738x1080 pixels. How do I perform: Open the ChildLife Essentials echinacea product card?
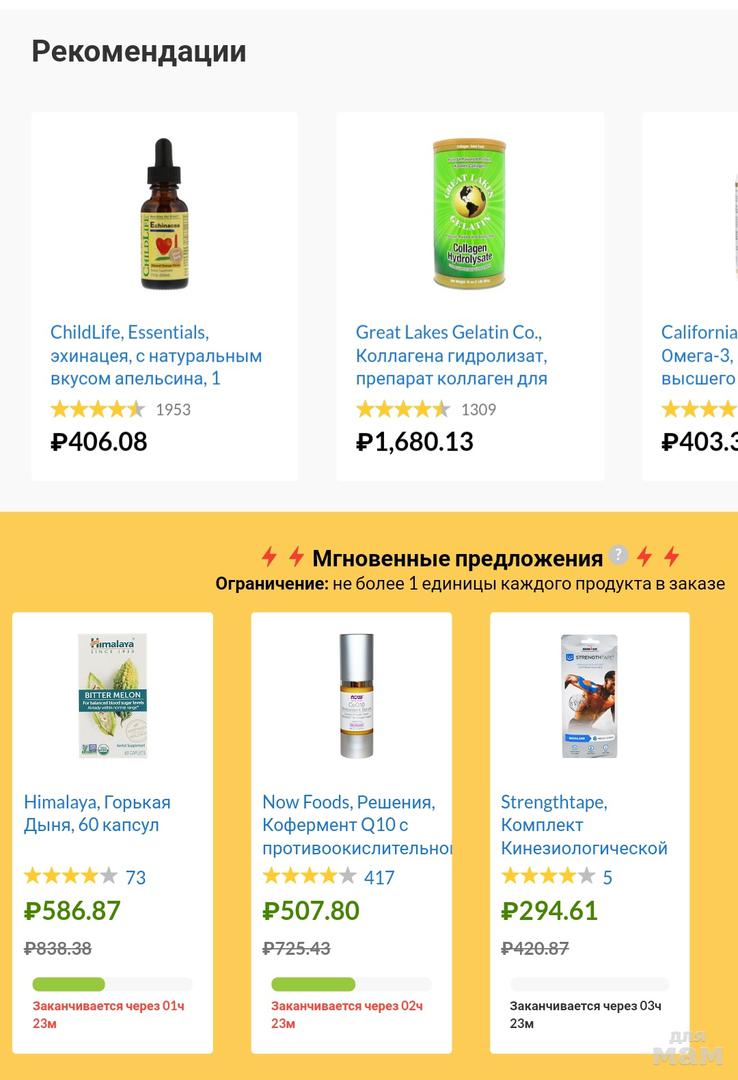point(164,296)
